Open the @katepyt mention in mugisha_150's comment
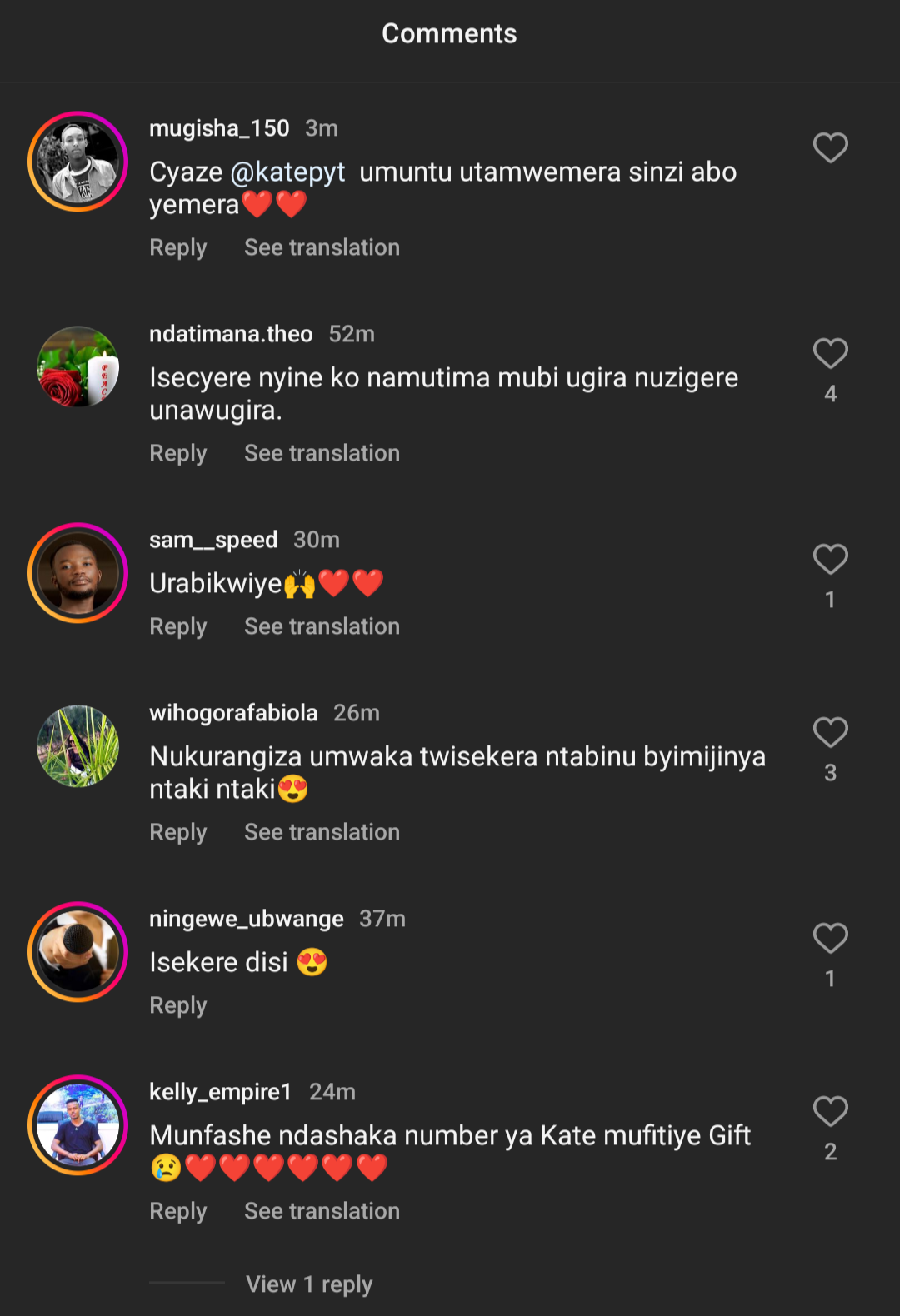The image size is (900, 1316). (x=287, y=172)
